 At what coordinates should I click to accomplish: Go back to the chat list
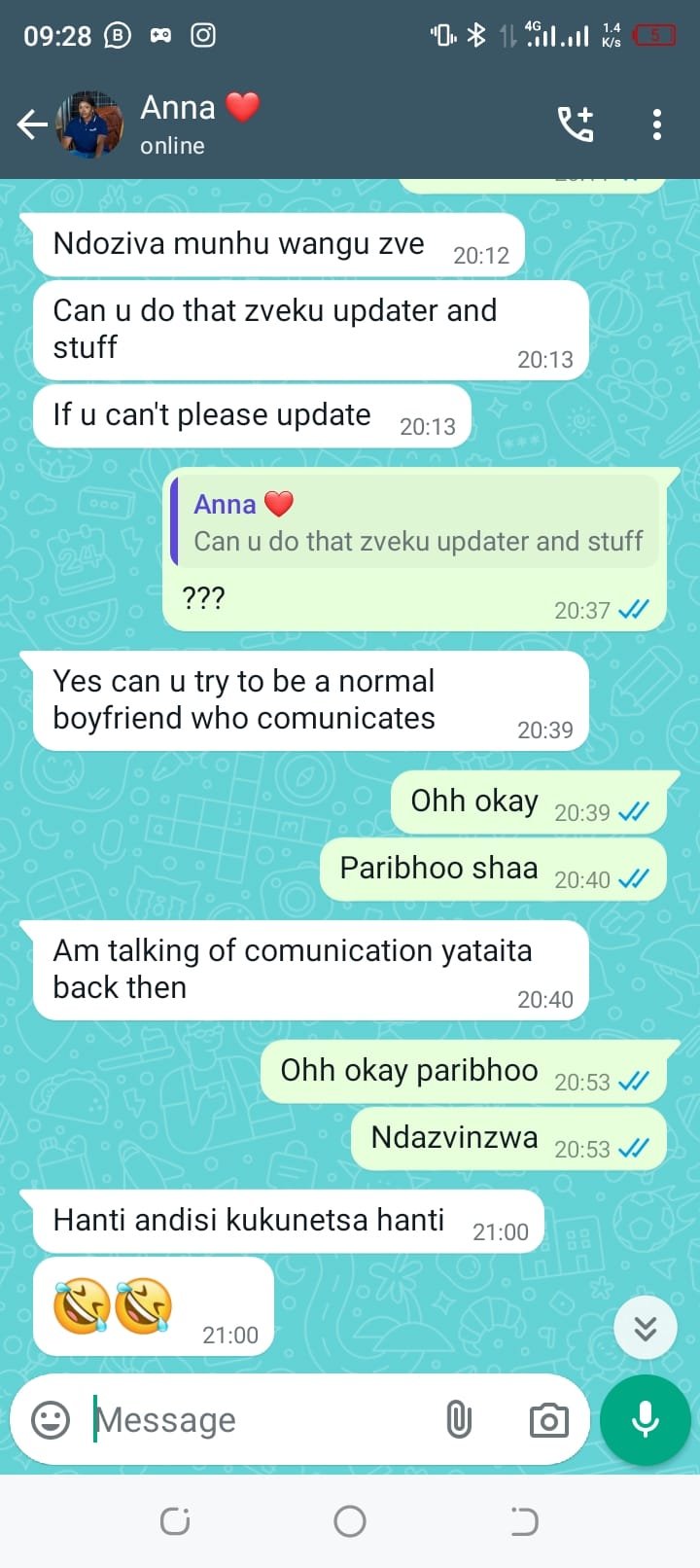point(31,125)
